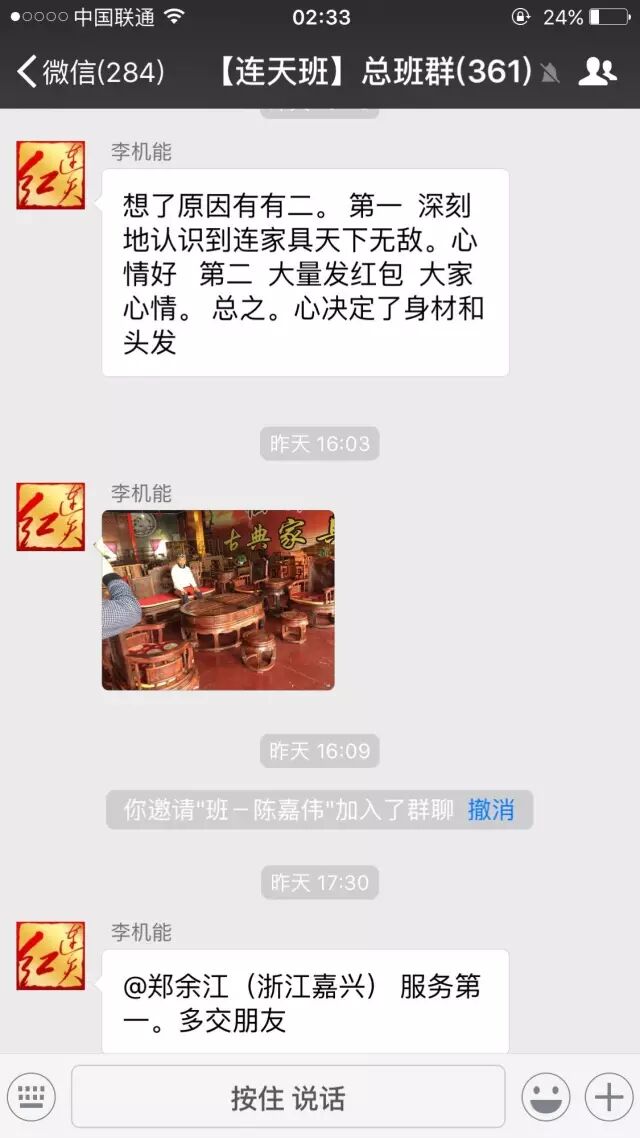The width and height of the screenshot is (640, 1138).
Task: Open 李机能's avatar beside the 想了原因 message
Action: pos(50,175)
